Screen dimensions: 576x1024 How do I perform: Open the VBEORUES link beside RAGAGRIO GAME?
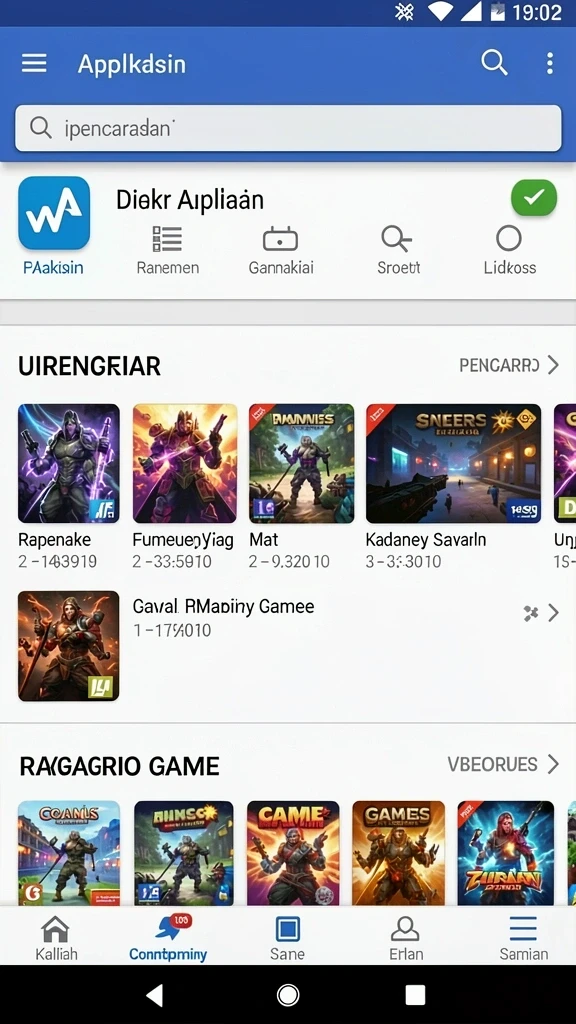[x=504, y=764]
